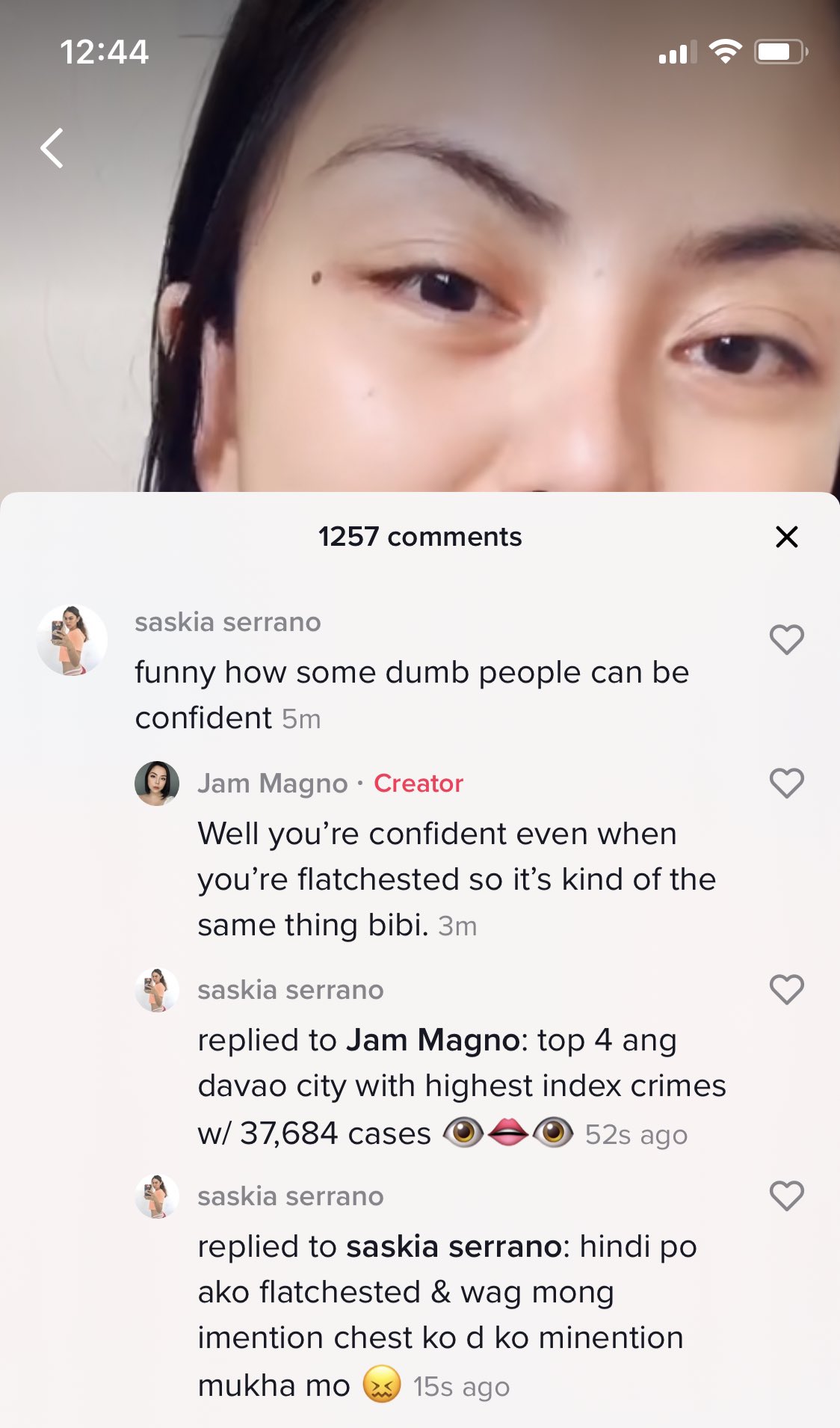Open Jam Magno's username in creator reply
This screenshot has width=840, height=1428.
(x=273, y=784)
